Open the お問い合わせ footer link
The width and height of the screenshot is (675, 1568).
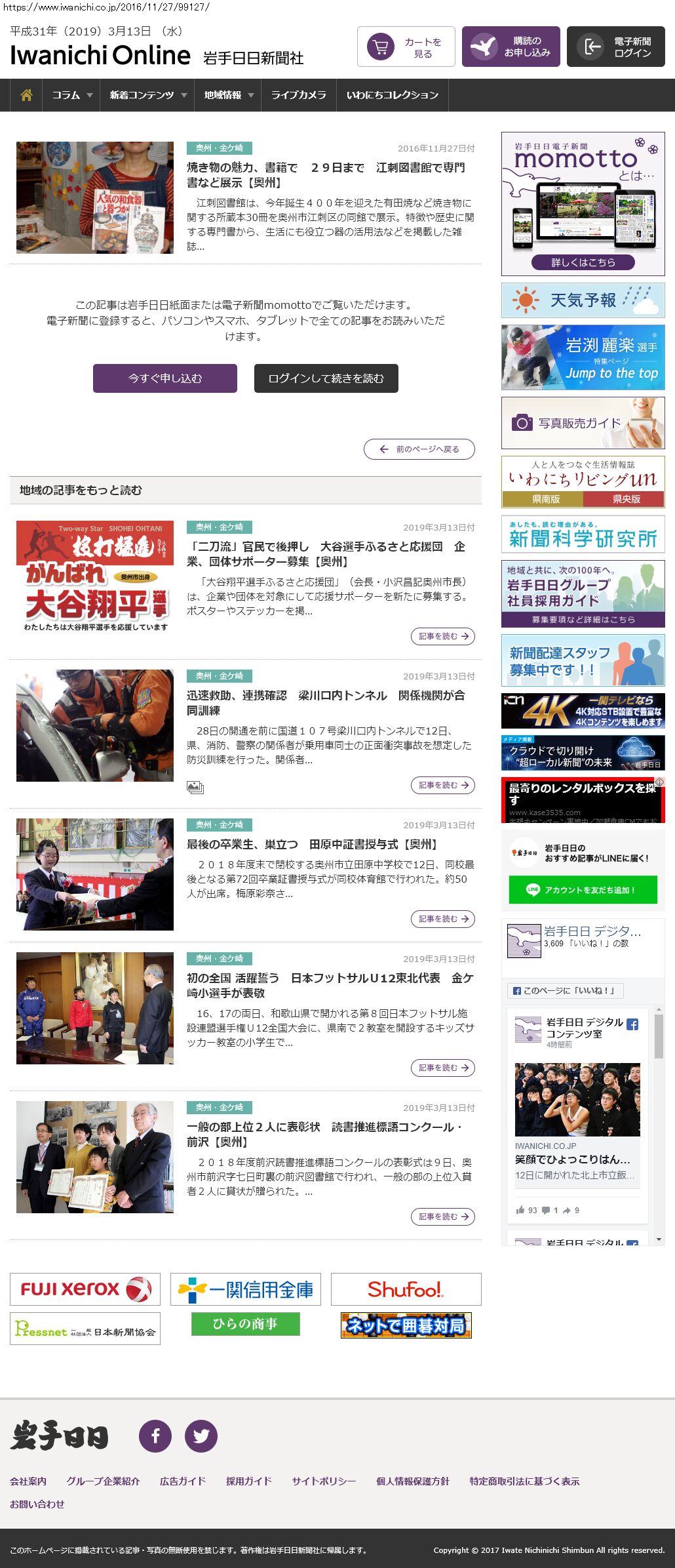pos(37,1504)
